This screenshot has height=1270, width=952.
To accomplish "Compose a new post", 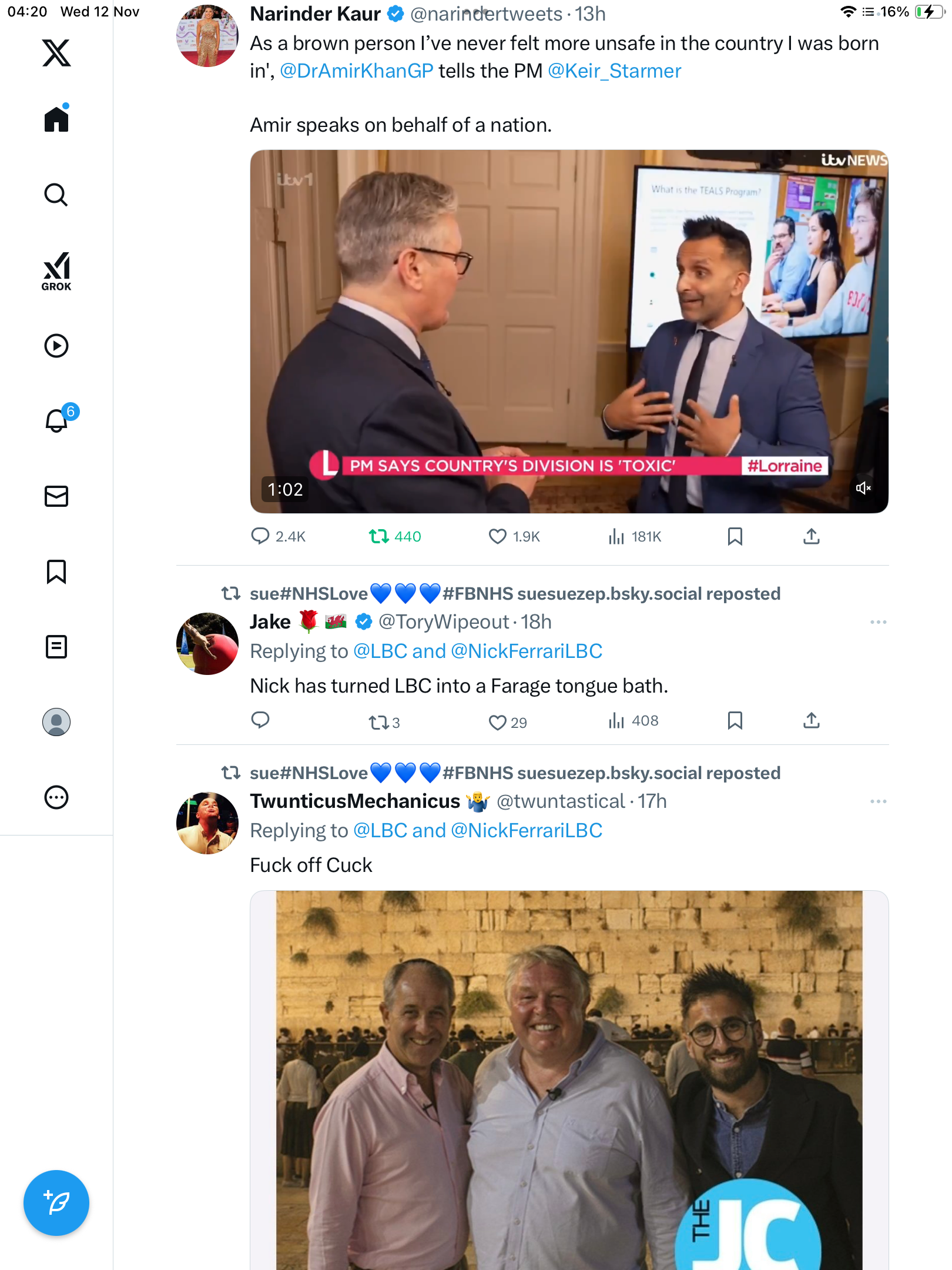I will pyautogui.click(x=56, y=1203).
